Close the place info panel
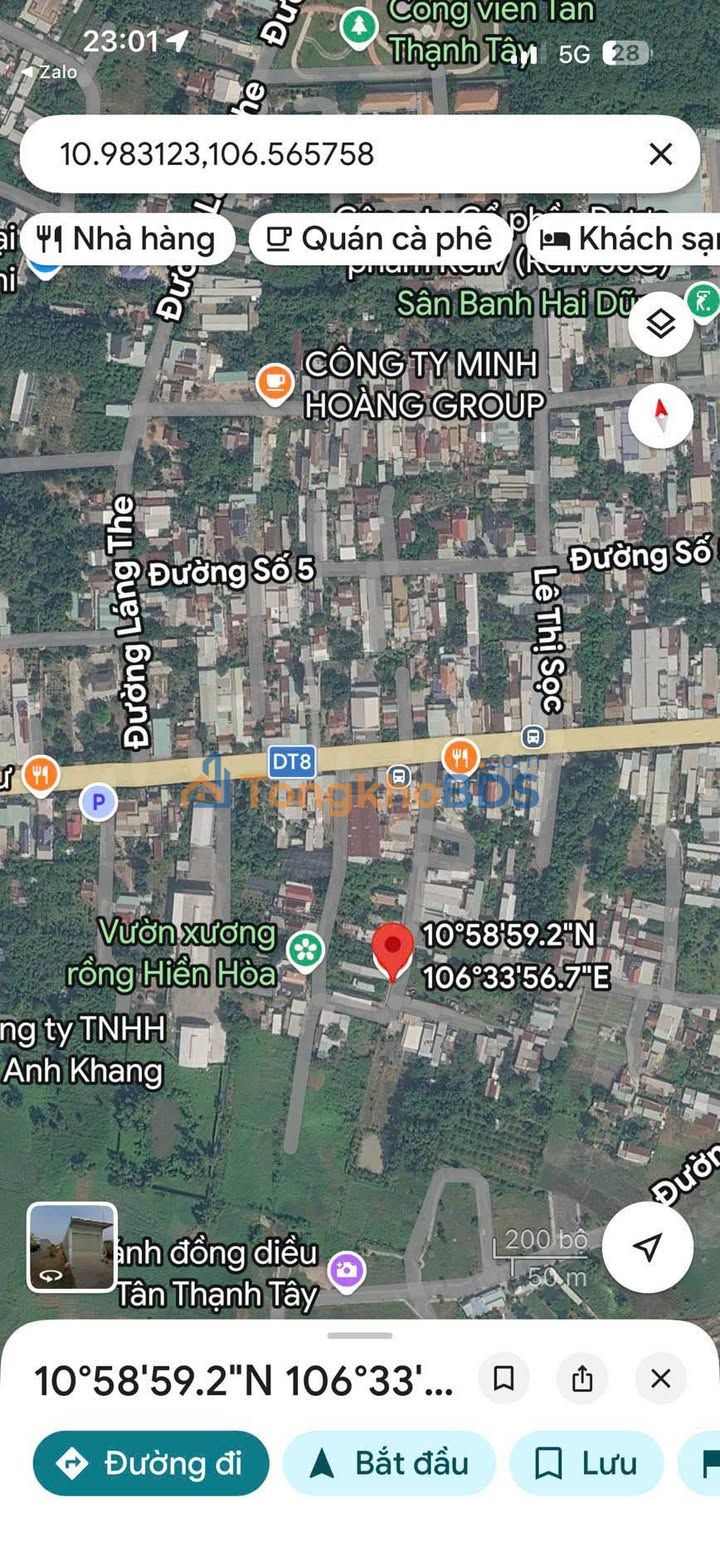The width and height of the screenshot is (720, 1565). (x=660, y=1379)
